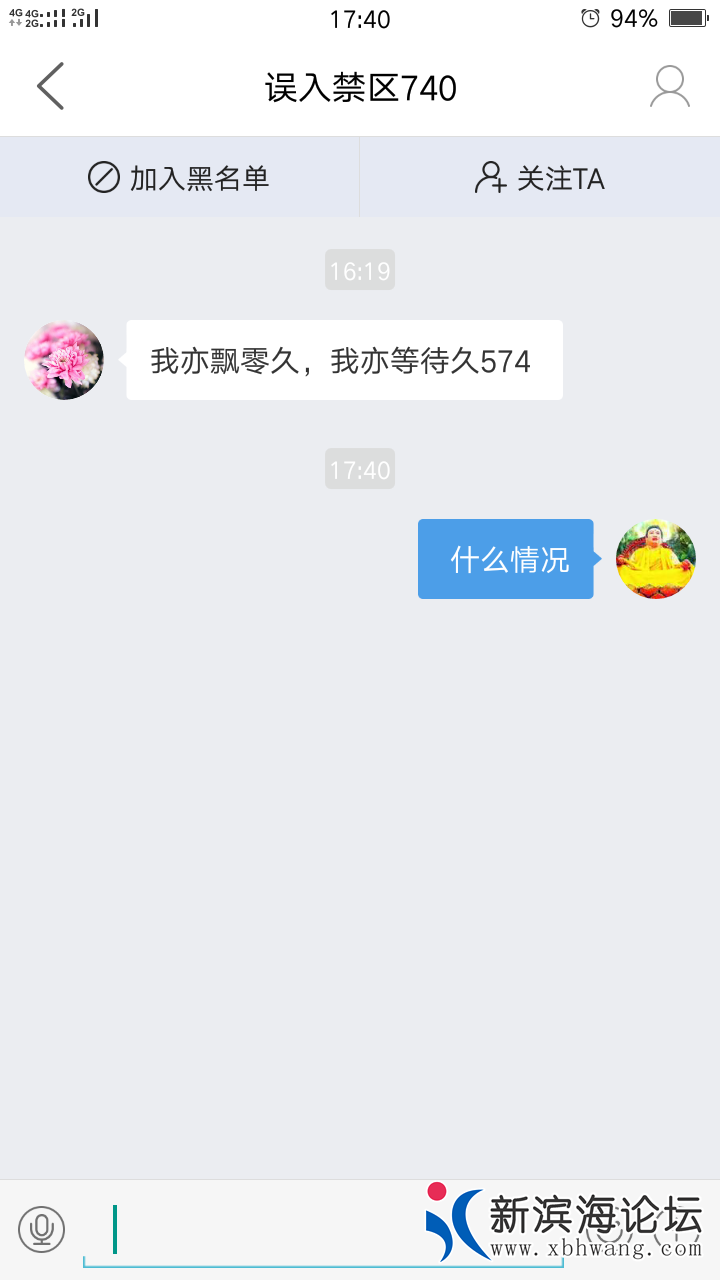Viewport: 720px width, 1280px height.
Task: Open the user profile icon
Action: [669, 87]
